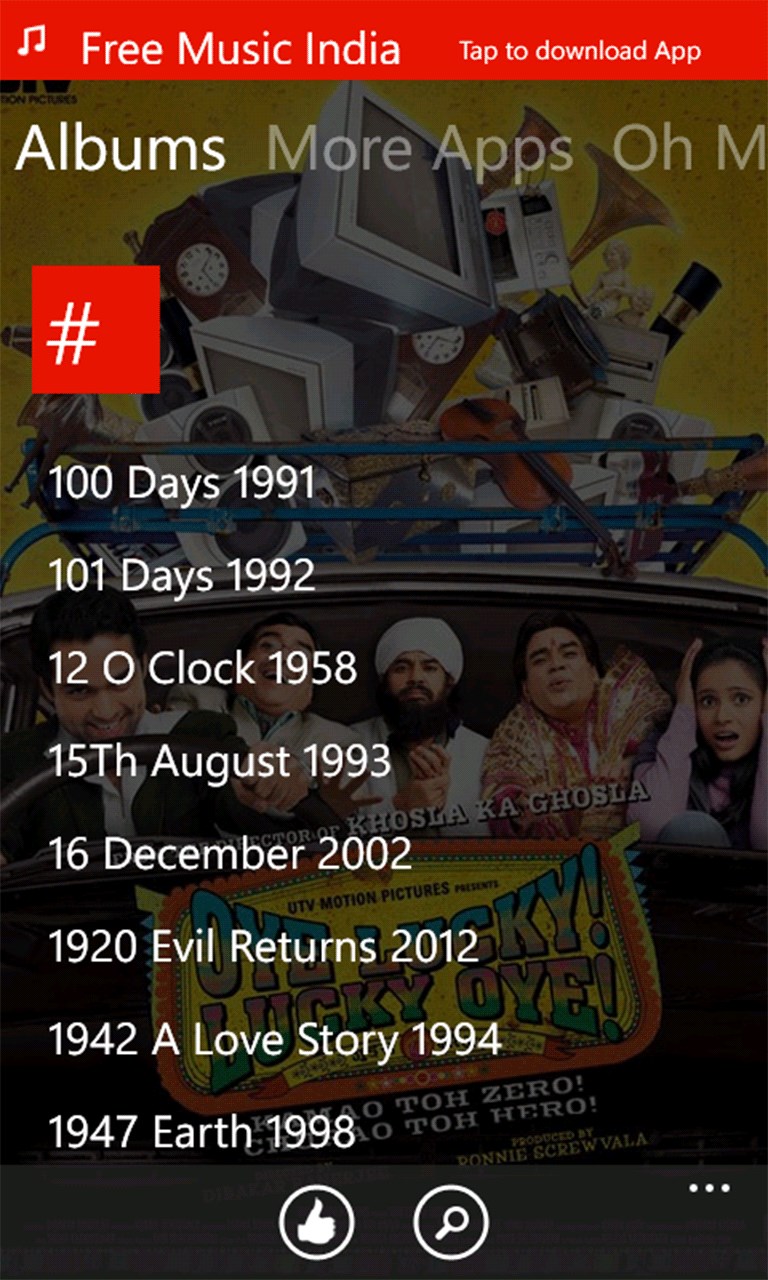768x1280 pixels.
Task: Switch to the Oh M tab
Action: point(688,148)
